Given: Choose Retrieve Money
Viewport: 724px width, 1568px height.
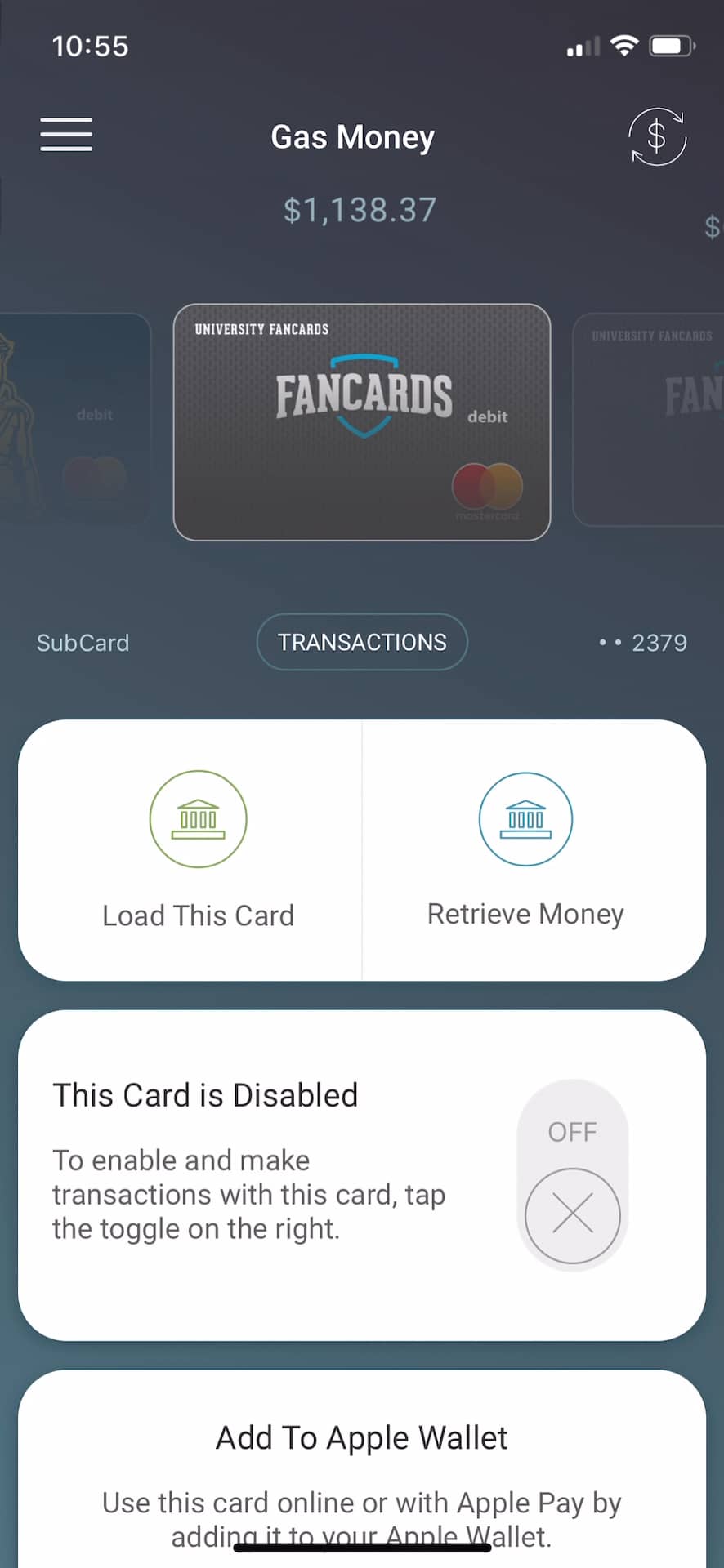Looking at the screenshot, I should 525,849.
